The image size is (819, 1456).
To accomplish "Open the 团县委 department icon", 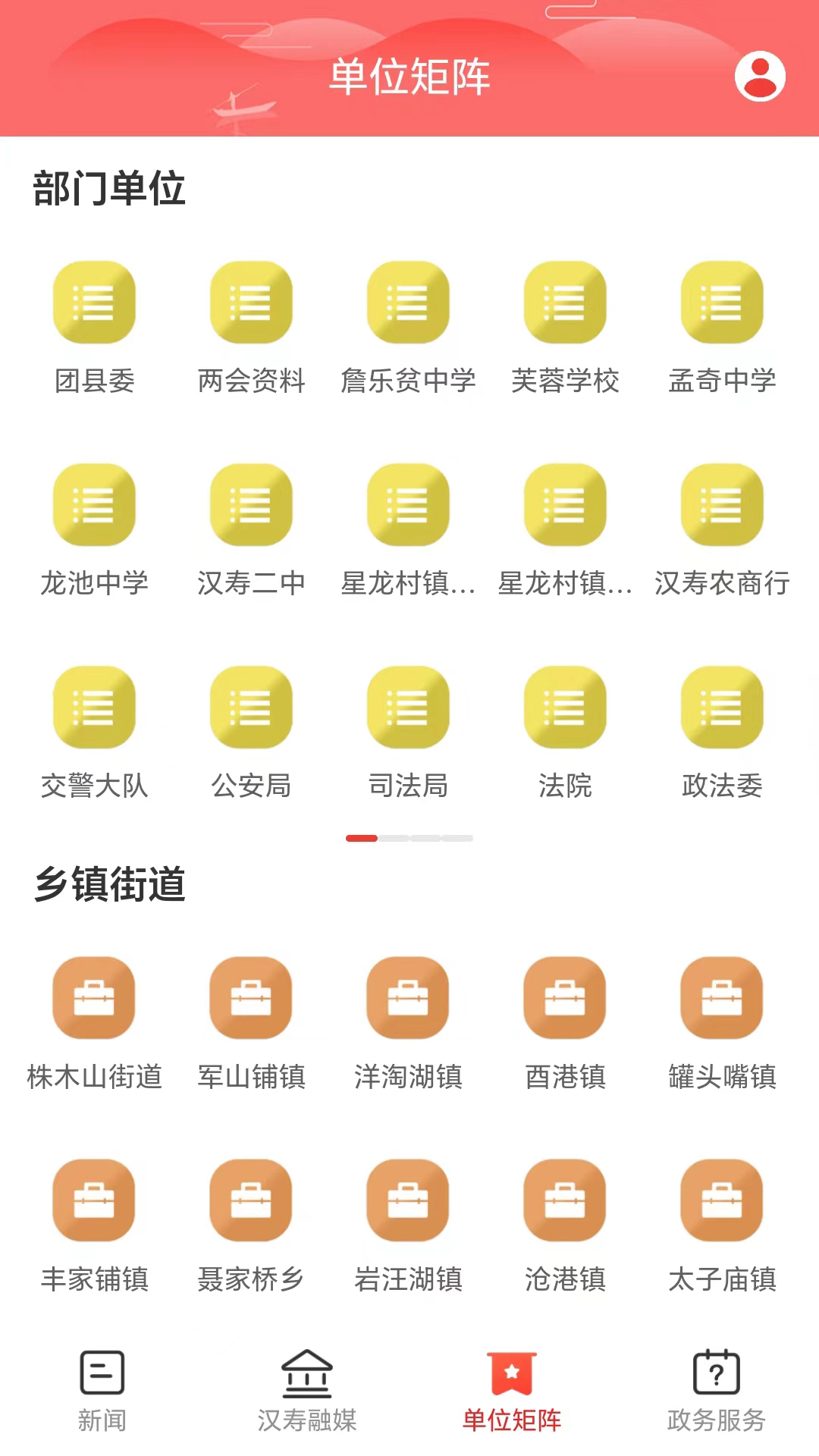I will [x=93, y=302].
